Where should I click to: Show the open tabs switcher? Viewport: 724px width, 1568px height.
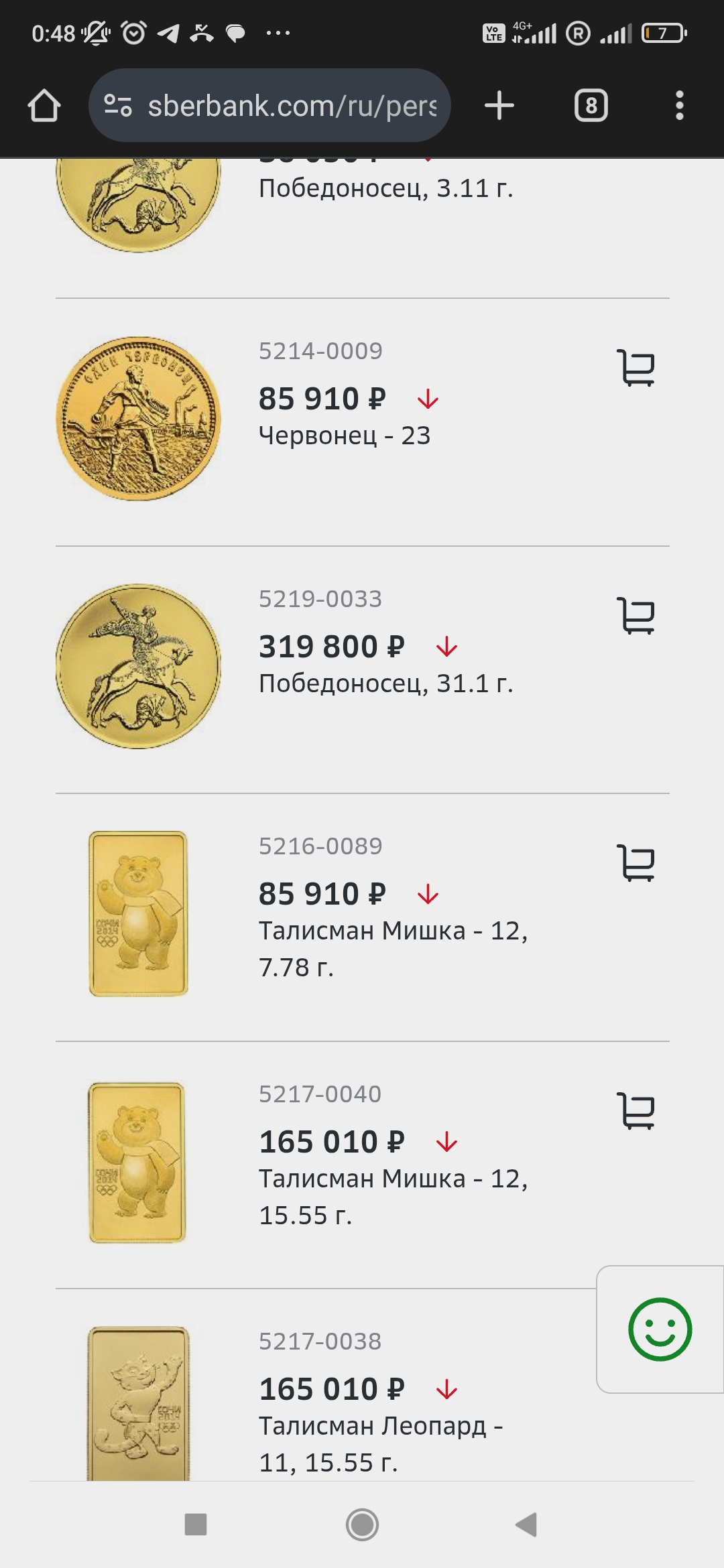(x=591, y=106)
